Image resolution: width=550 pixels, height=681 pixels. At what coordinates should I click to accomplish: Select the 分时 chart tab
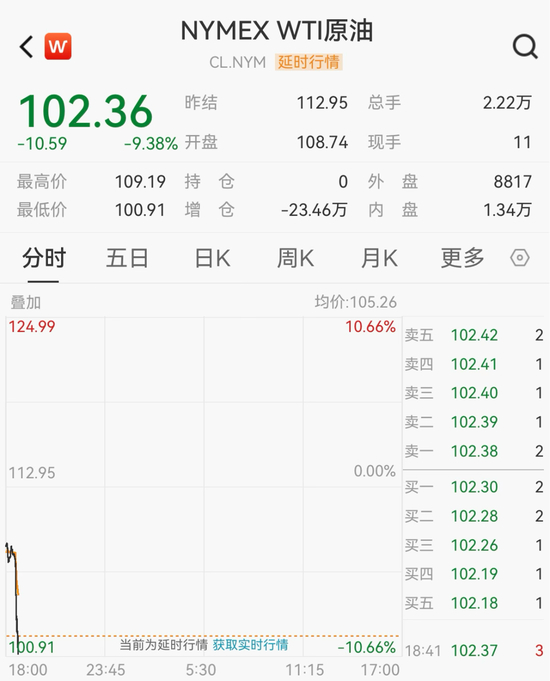coord(44,258)
